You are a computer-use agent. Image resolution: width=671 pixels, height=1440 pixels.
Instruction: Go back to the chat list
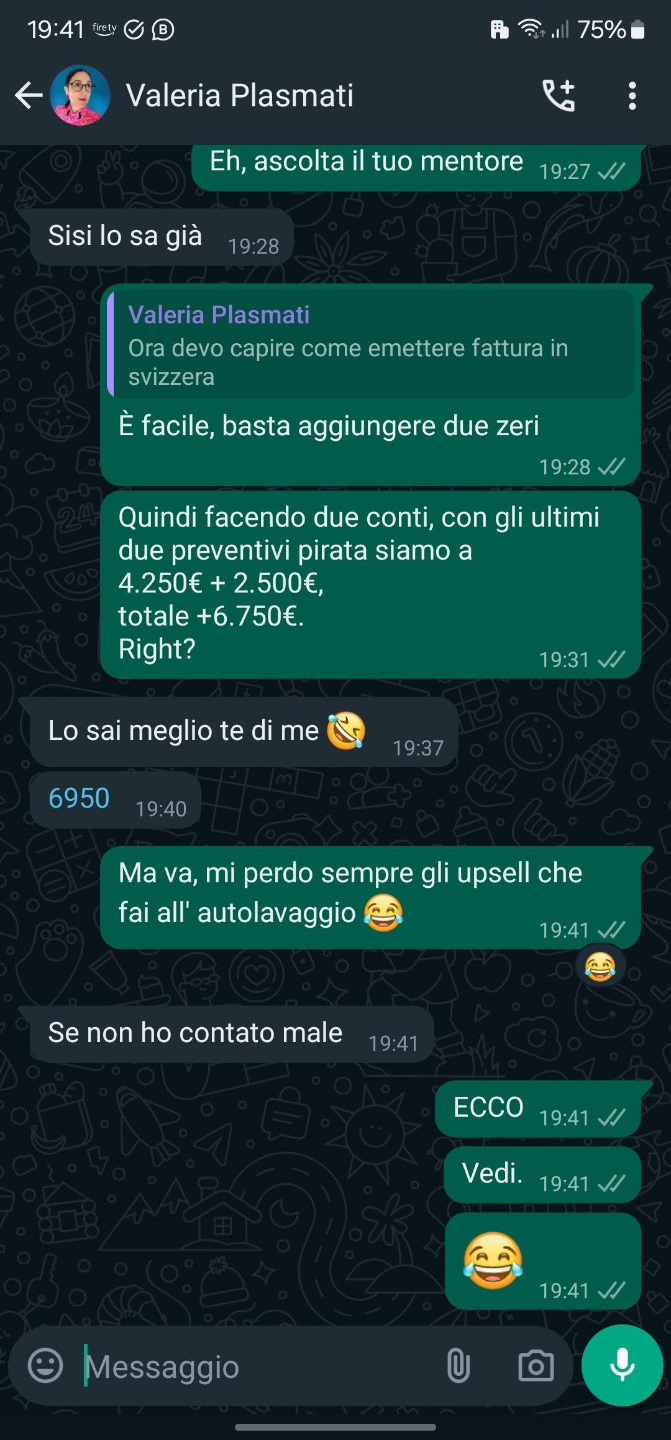pyautogui.click(x=28, y=95)
